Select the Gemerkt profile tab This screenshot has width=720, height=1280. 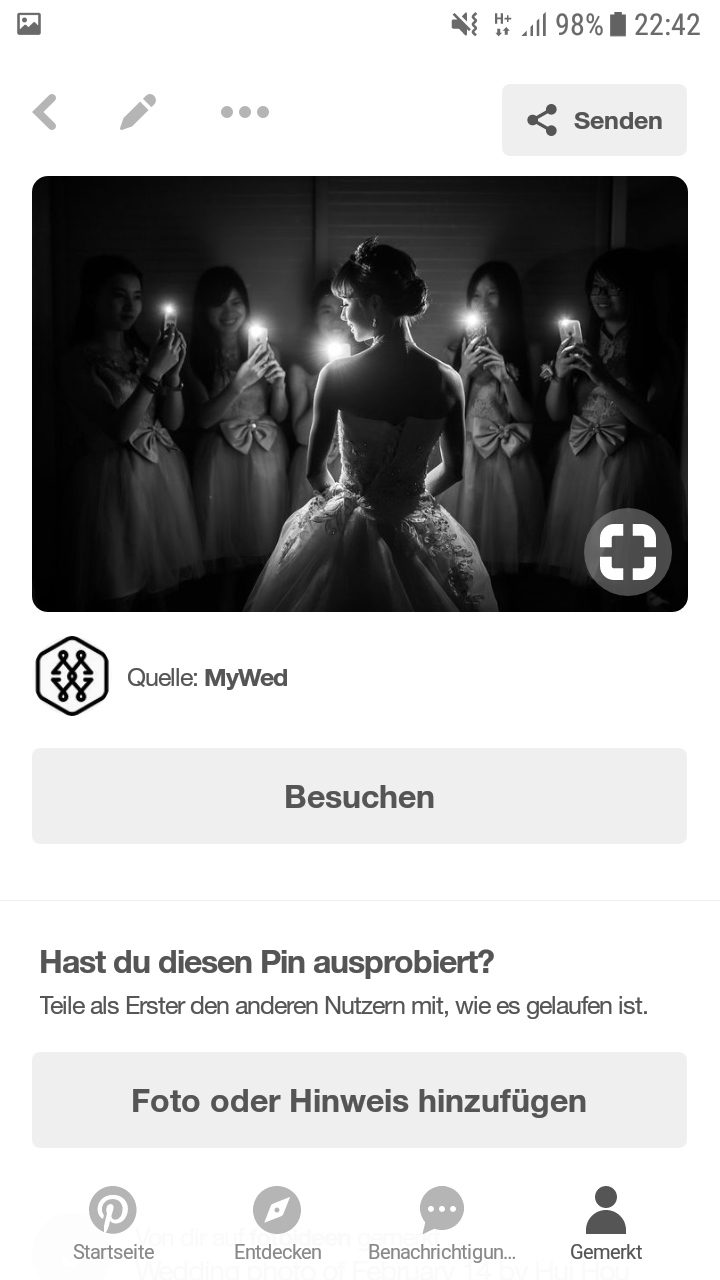point(606,1224)
